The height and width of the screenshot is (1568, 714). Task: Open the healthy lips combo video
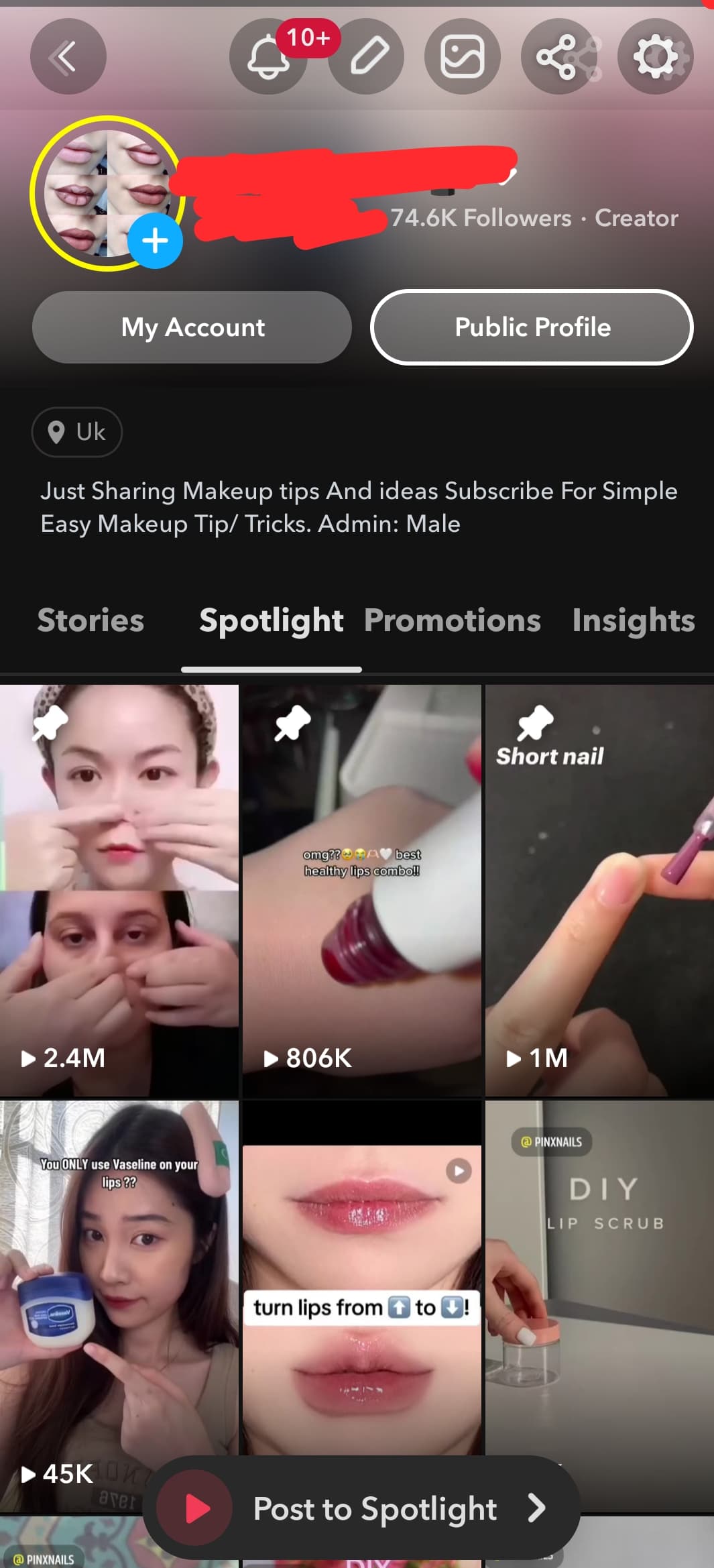coord(362,891)
